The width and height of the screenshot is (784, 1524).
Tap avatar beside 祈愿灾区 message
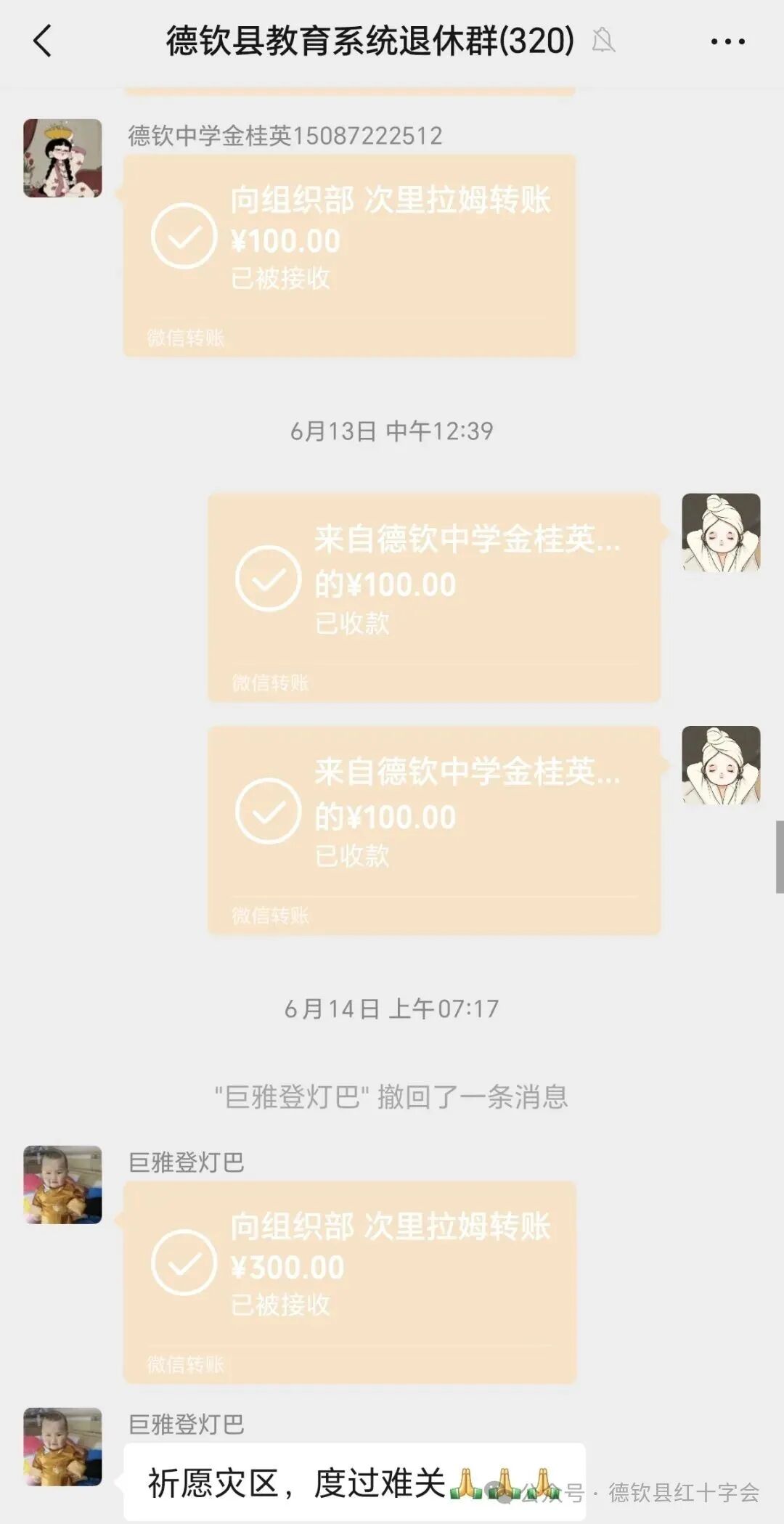[62, 1446]
